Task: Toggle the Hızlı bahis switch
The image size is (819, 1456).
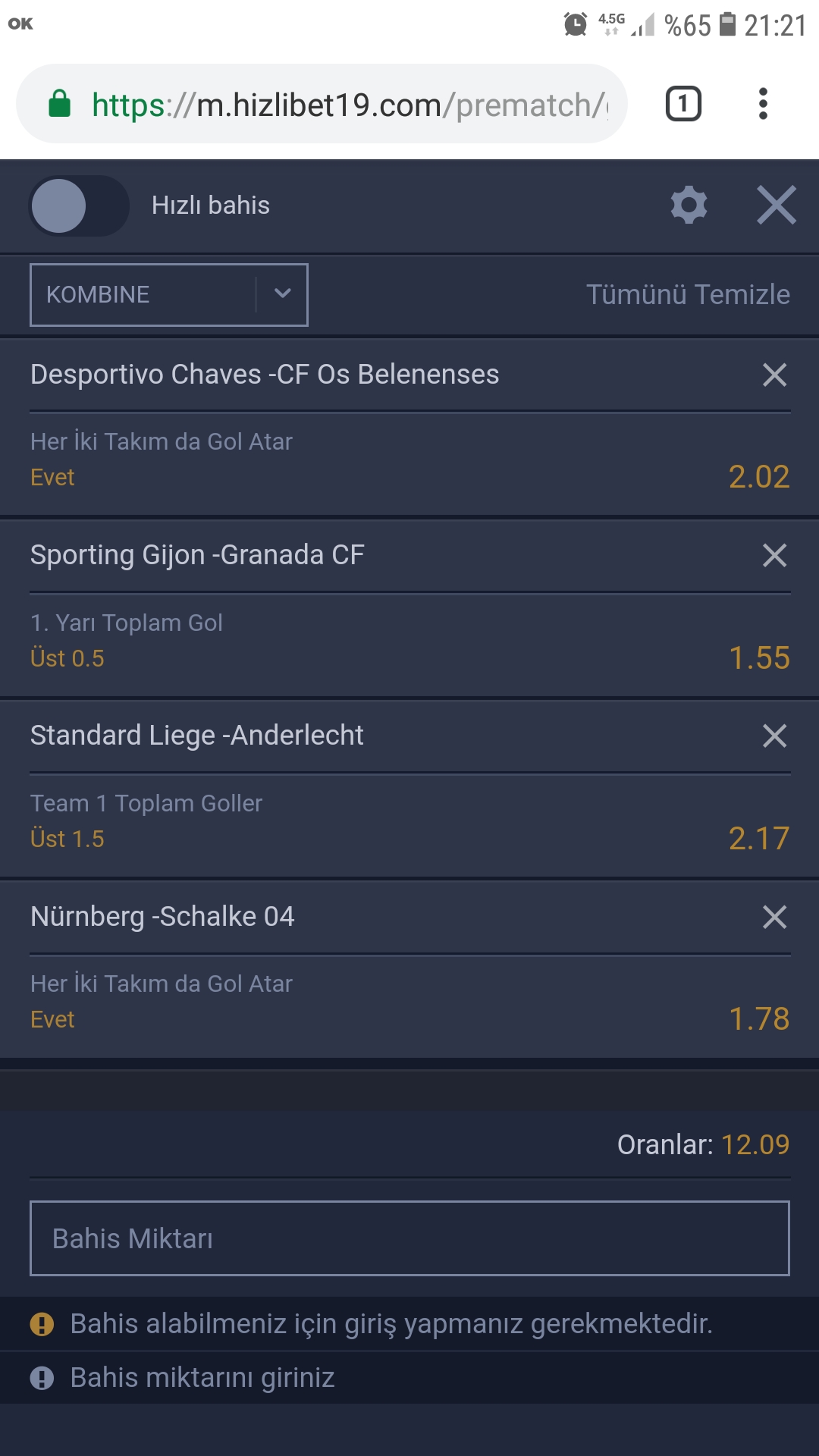Action: 79,206
